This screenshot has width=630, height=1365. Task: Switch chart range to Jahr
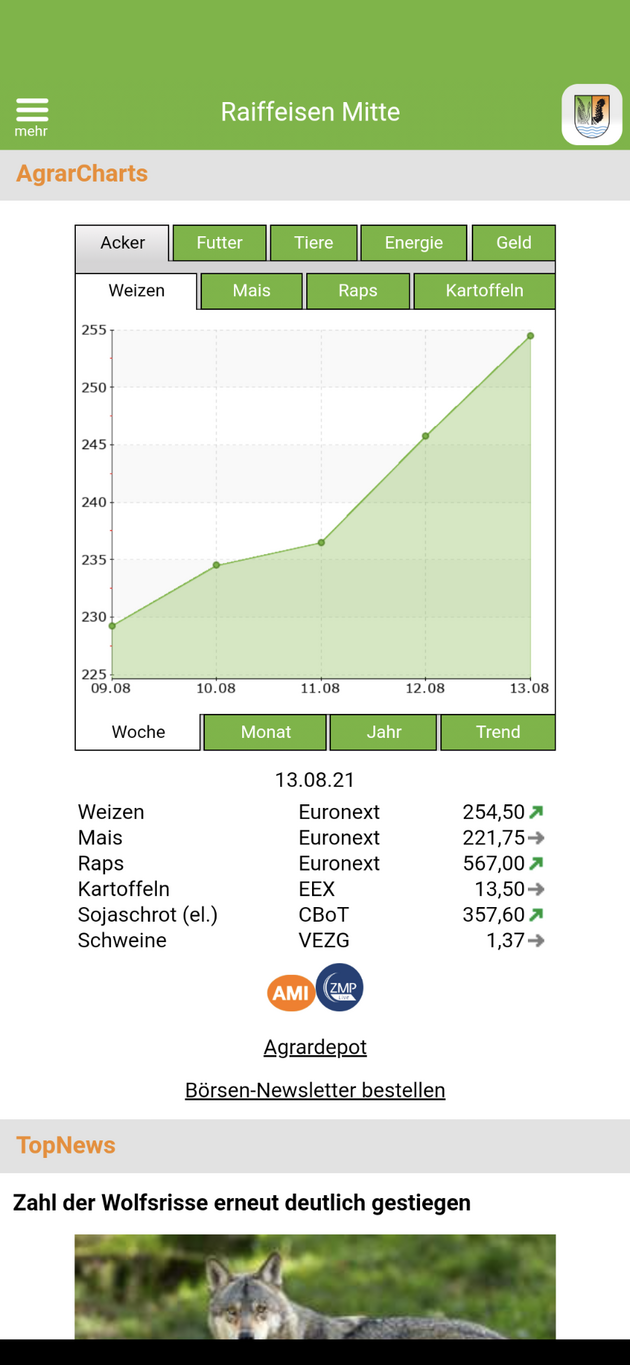coord(383,732)
